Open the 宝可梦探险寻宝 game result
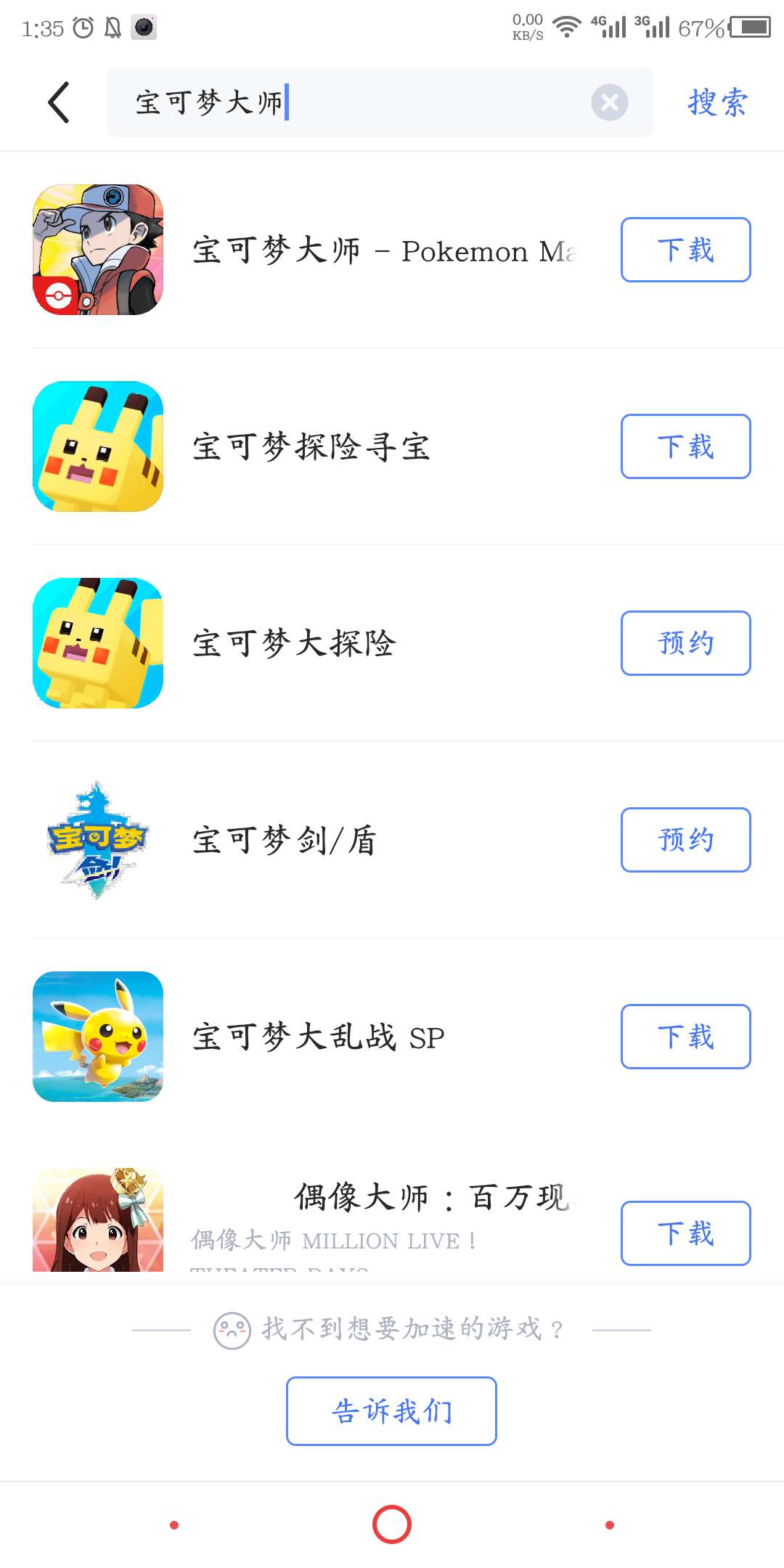 pos(312,446)
